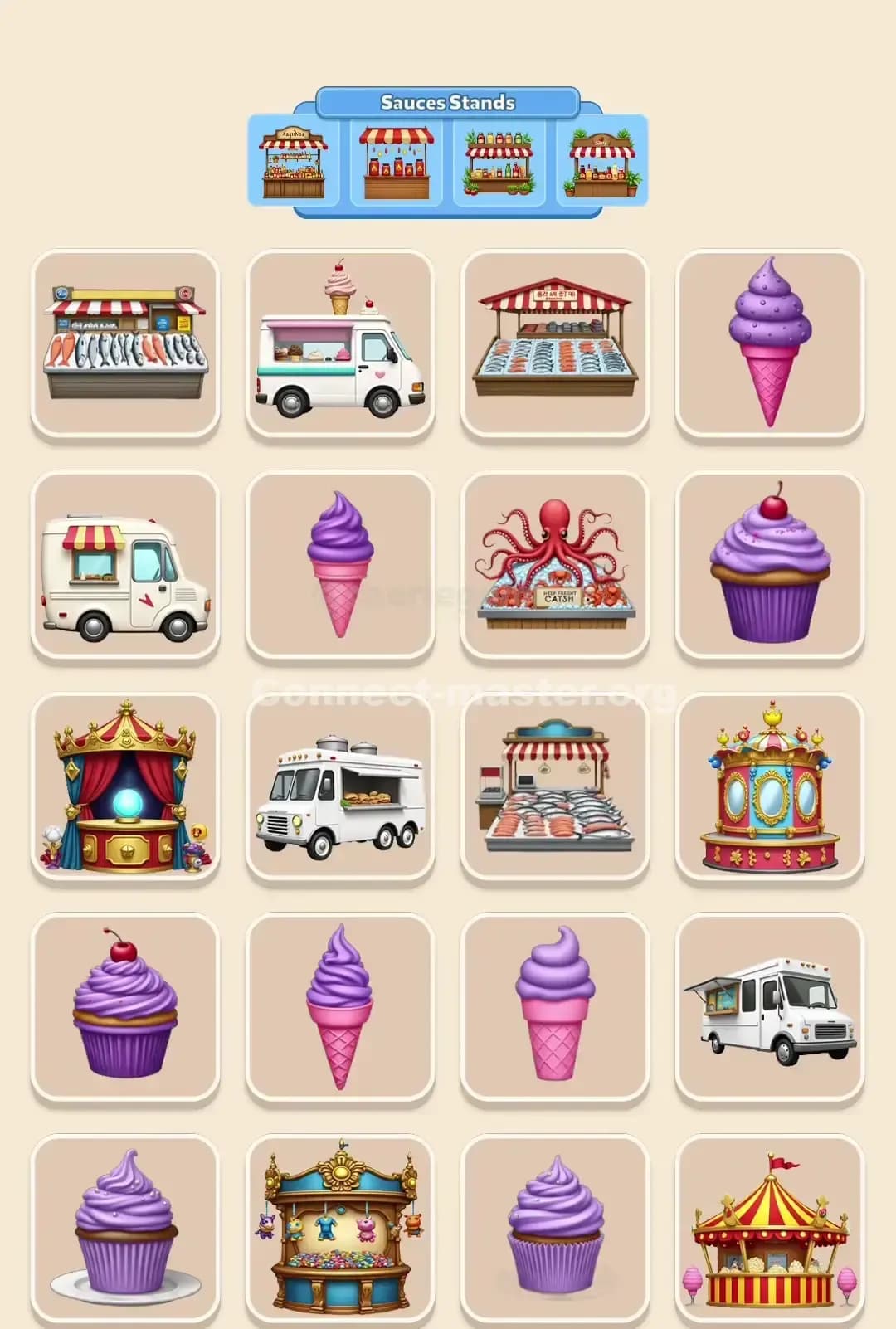Tap the red octopus seafood stand tile
Image resolution: width=896 pixels, height=1329 pixels.
pyautogui.click(x=555, y=564)
